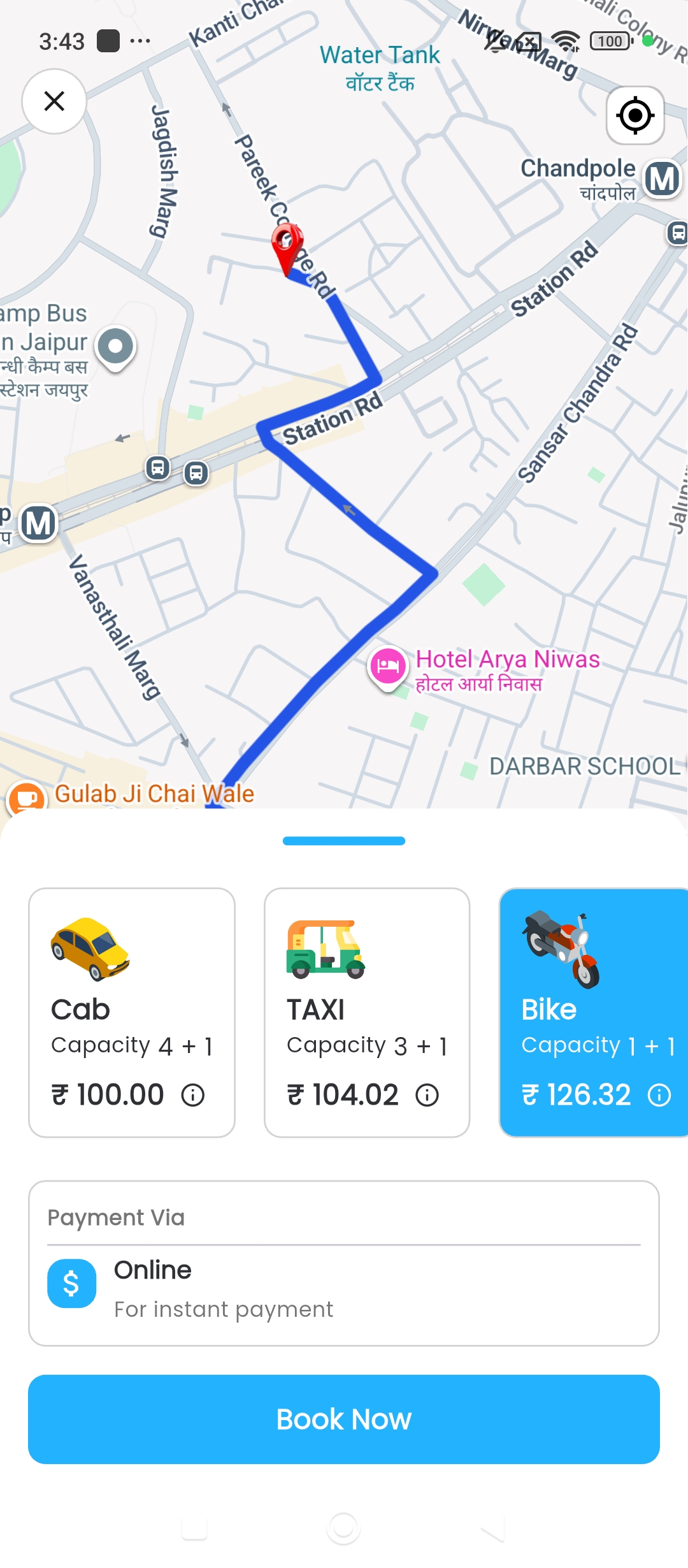Choose the TAXI auto-rickshaw option
688x1568 pixels.
tap(367, 1012)
